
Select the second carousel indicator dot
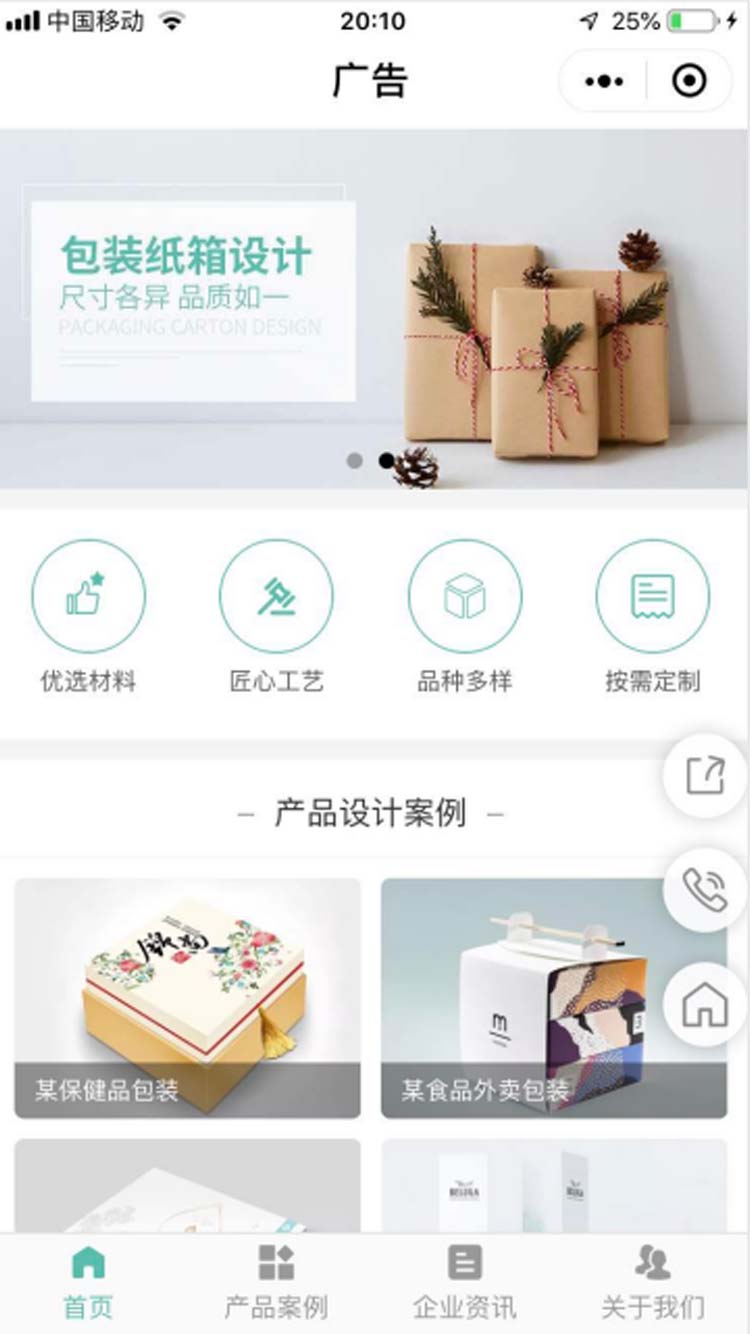[388, 461]
